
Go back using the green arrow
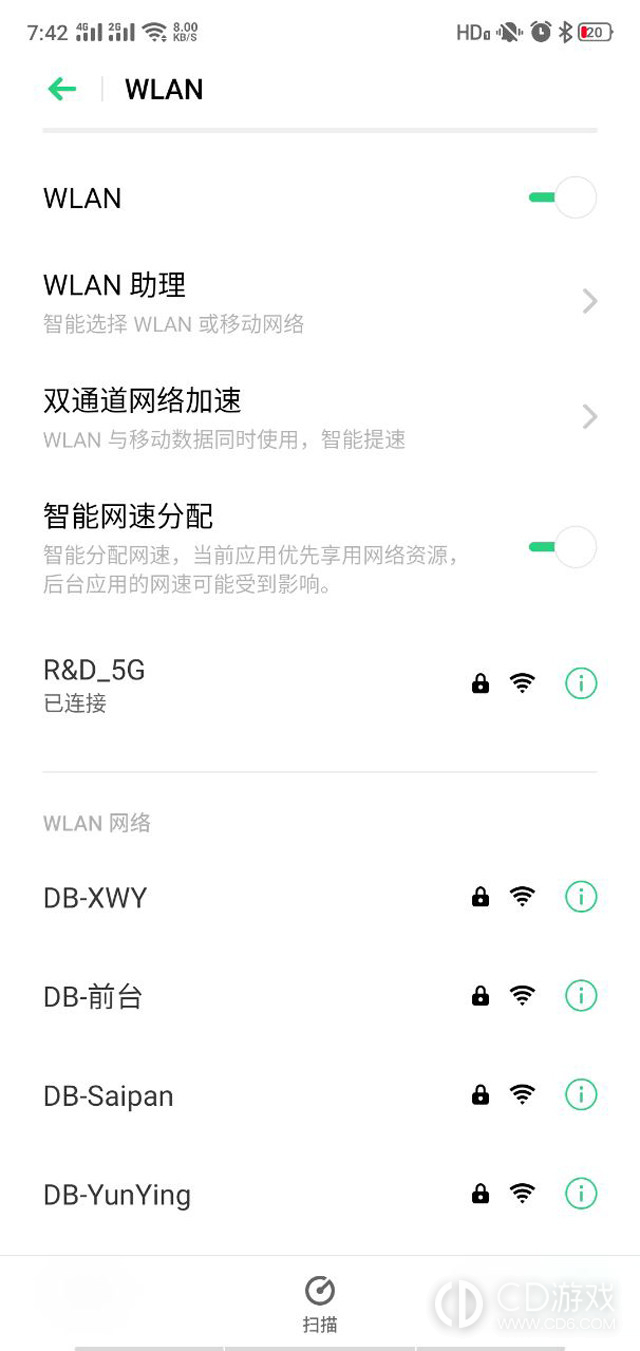click(x=62, y=89)
